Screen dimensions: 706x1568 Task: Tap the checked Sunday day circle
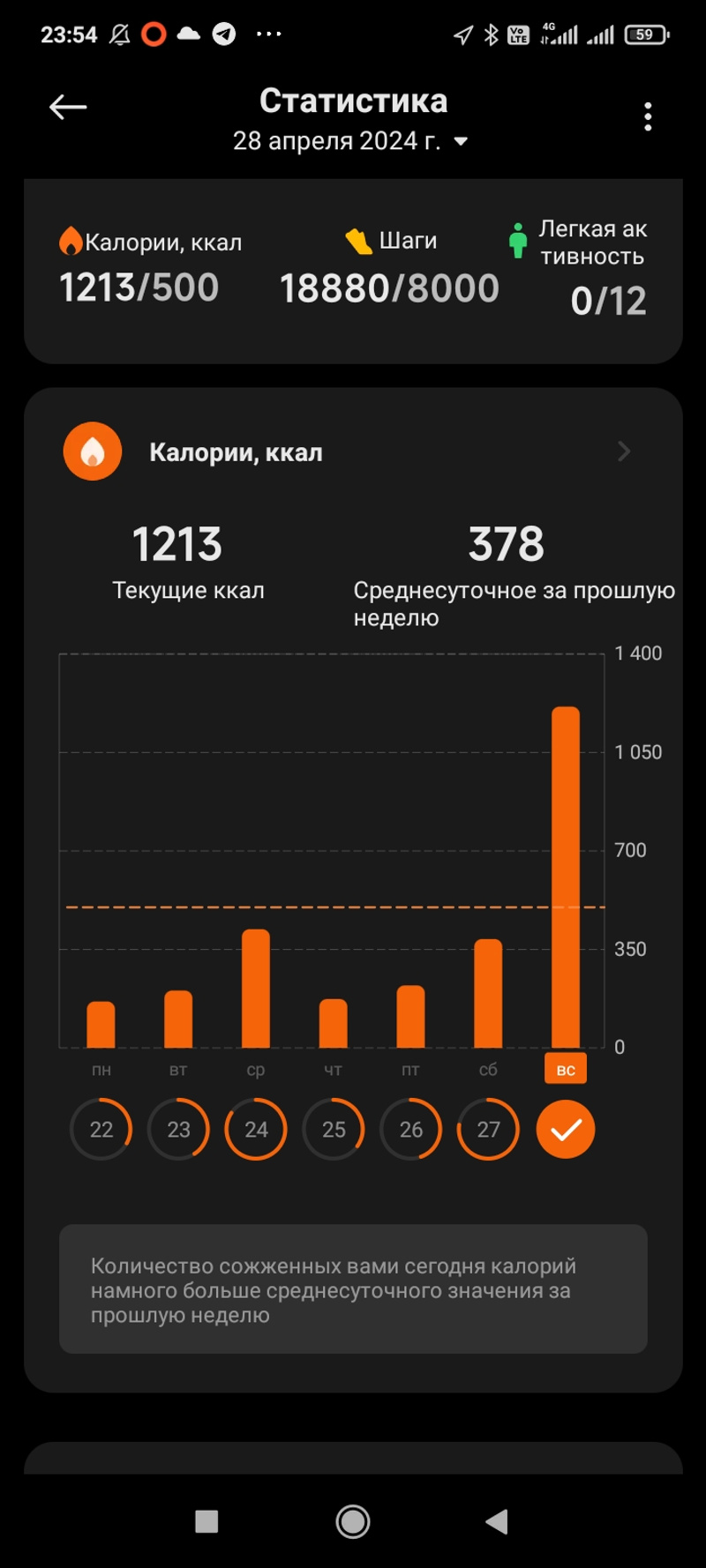[x=566, y=1130]
